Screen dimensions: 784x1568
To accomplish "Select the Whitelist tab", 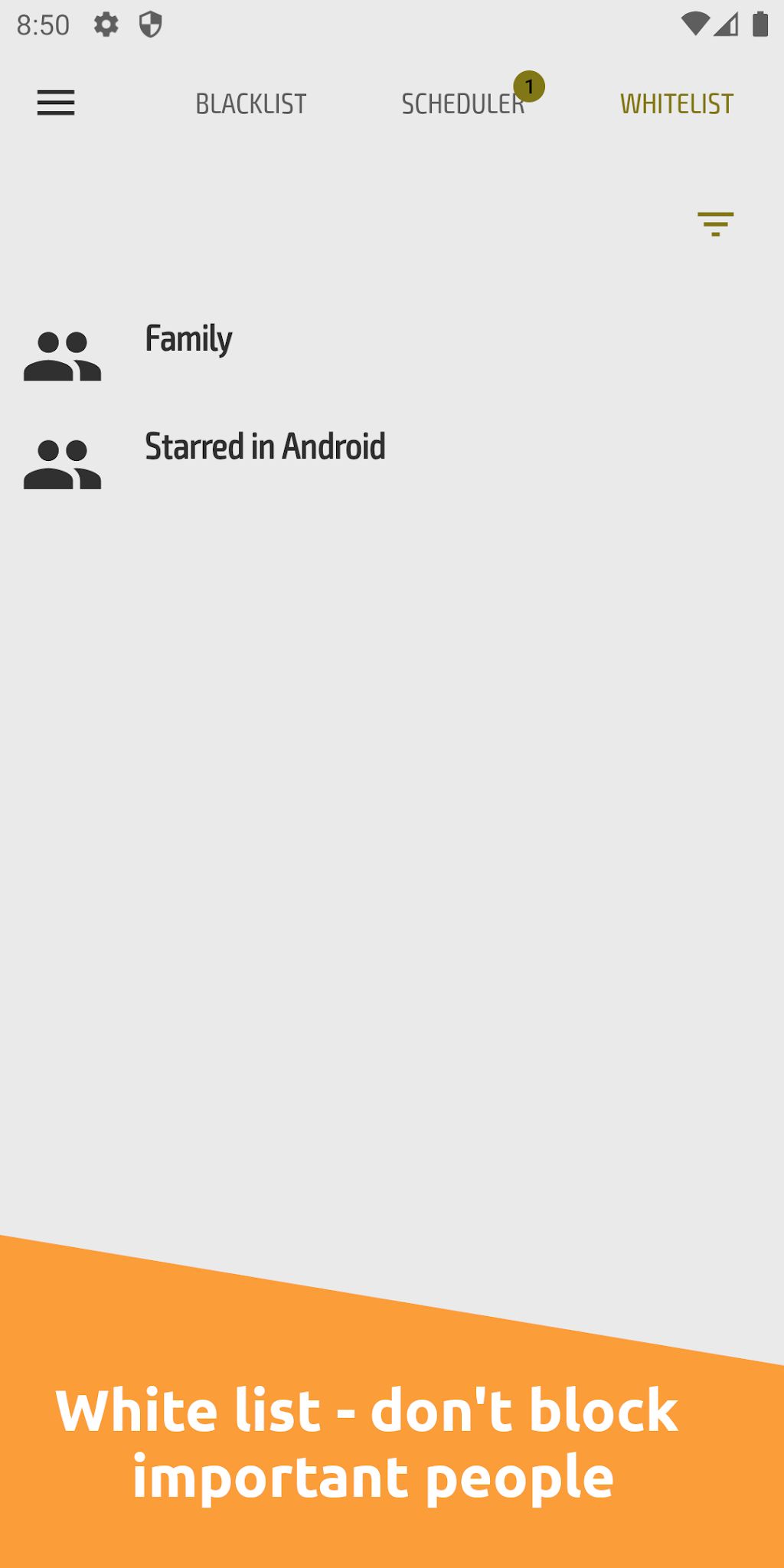I will tap(677, 104).
